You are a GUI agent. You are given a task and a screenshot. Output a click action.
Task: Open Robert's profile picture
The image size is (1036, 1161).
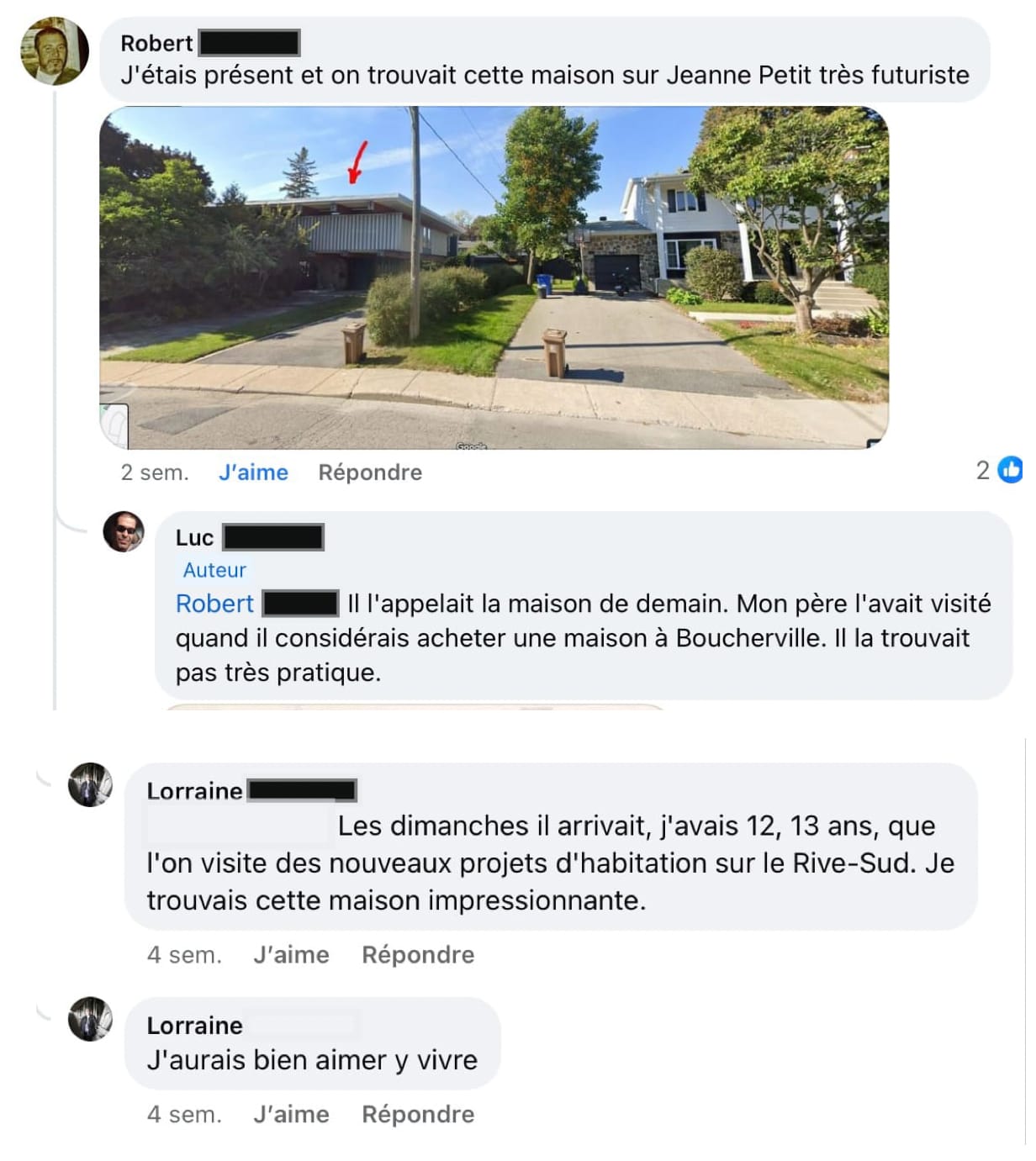54,52
